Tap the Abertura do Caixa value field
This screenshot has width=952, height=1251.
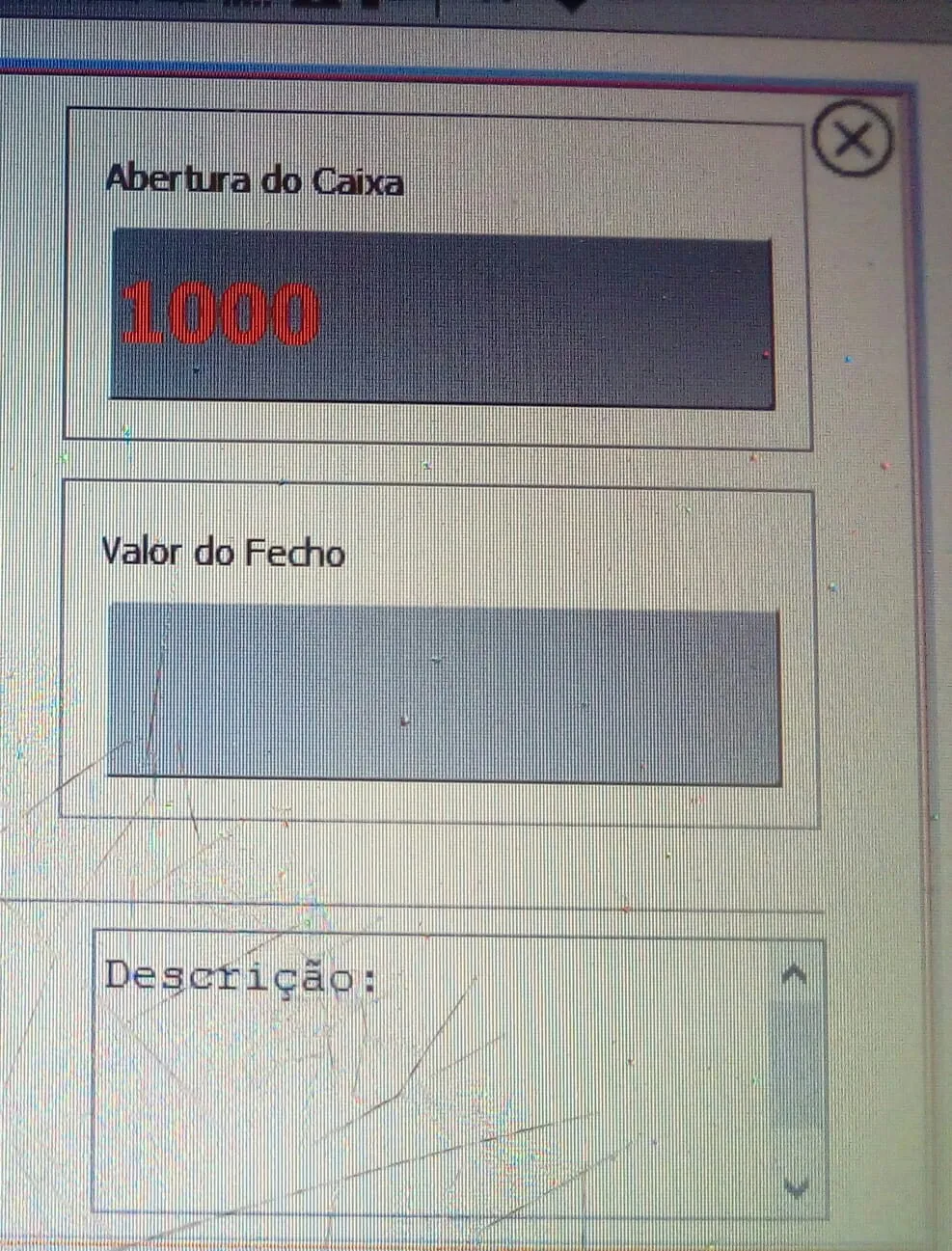pyautogui.click(x=443, y=319)
